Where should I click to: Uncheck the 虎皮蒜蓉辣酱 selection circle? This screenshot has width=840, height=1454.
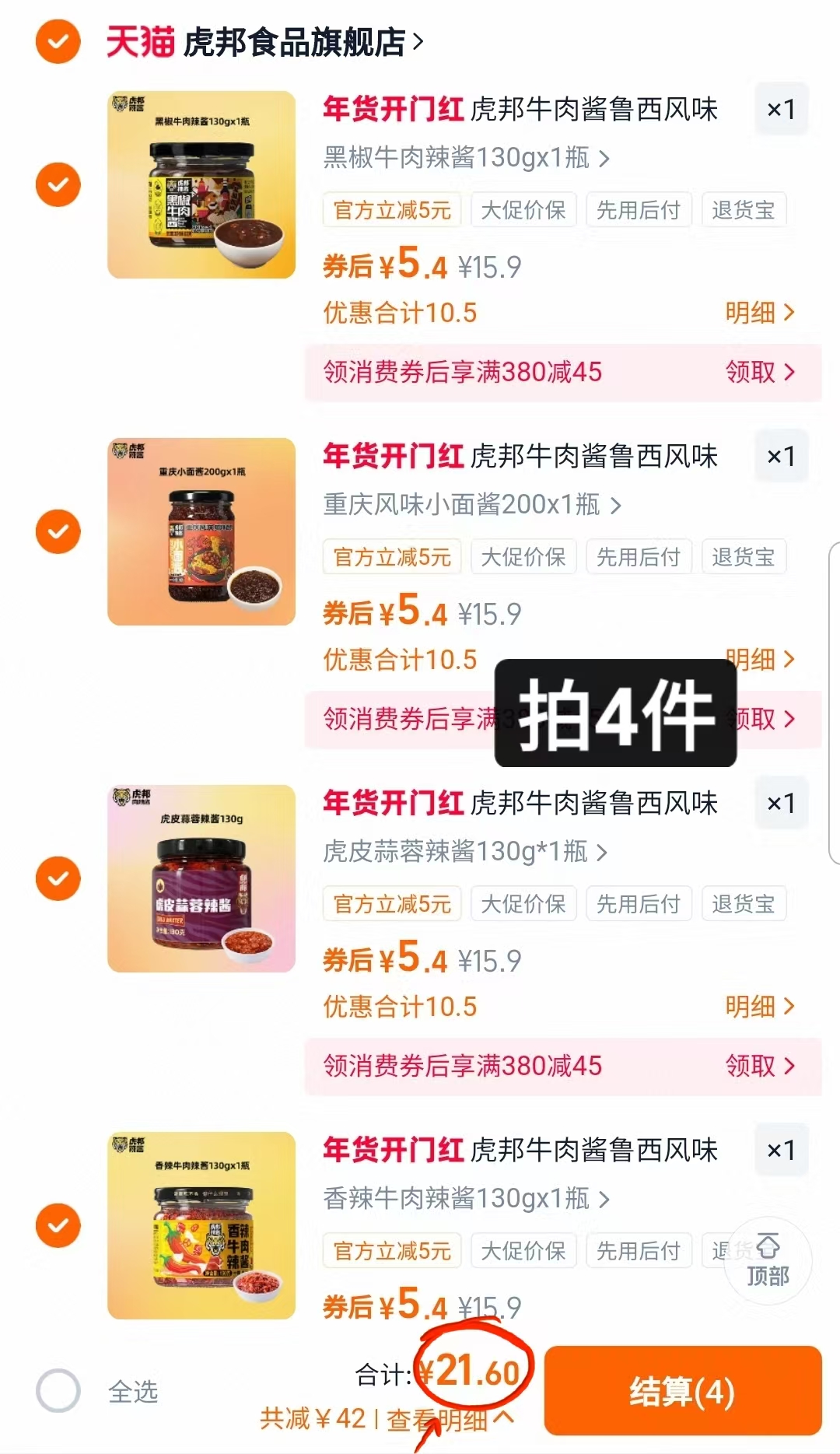58,878
